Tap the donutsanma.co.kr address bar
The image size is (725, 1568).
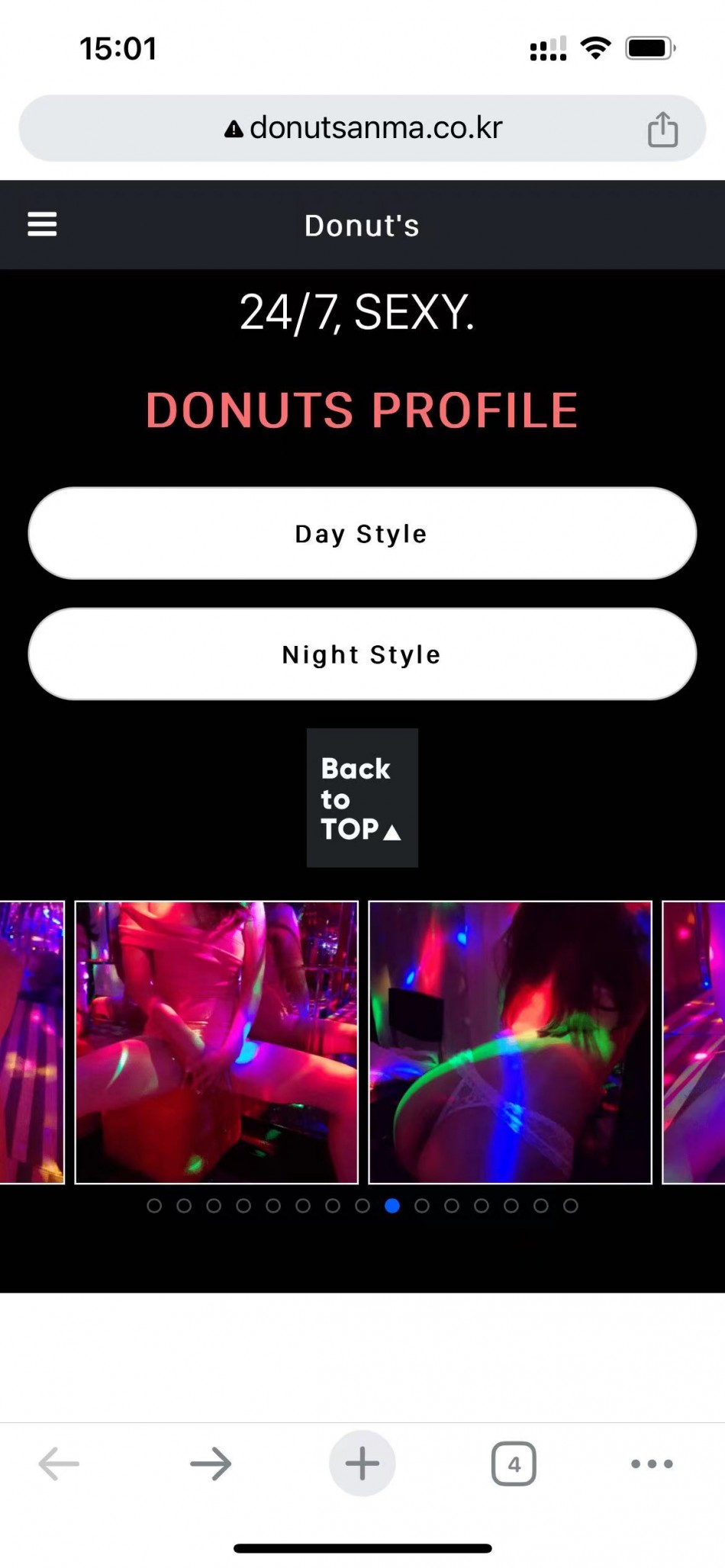click(362, 128)
